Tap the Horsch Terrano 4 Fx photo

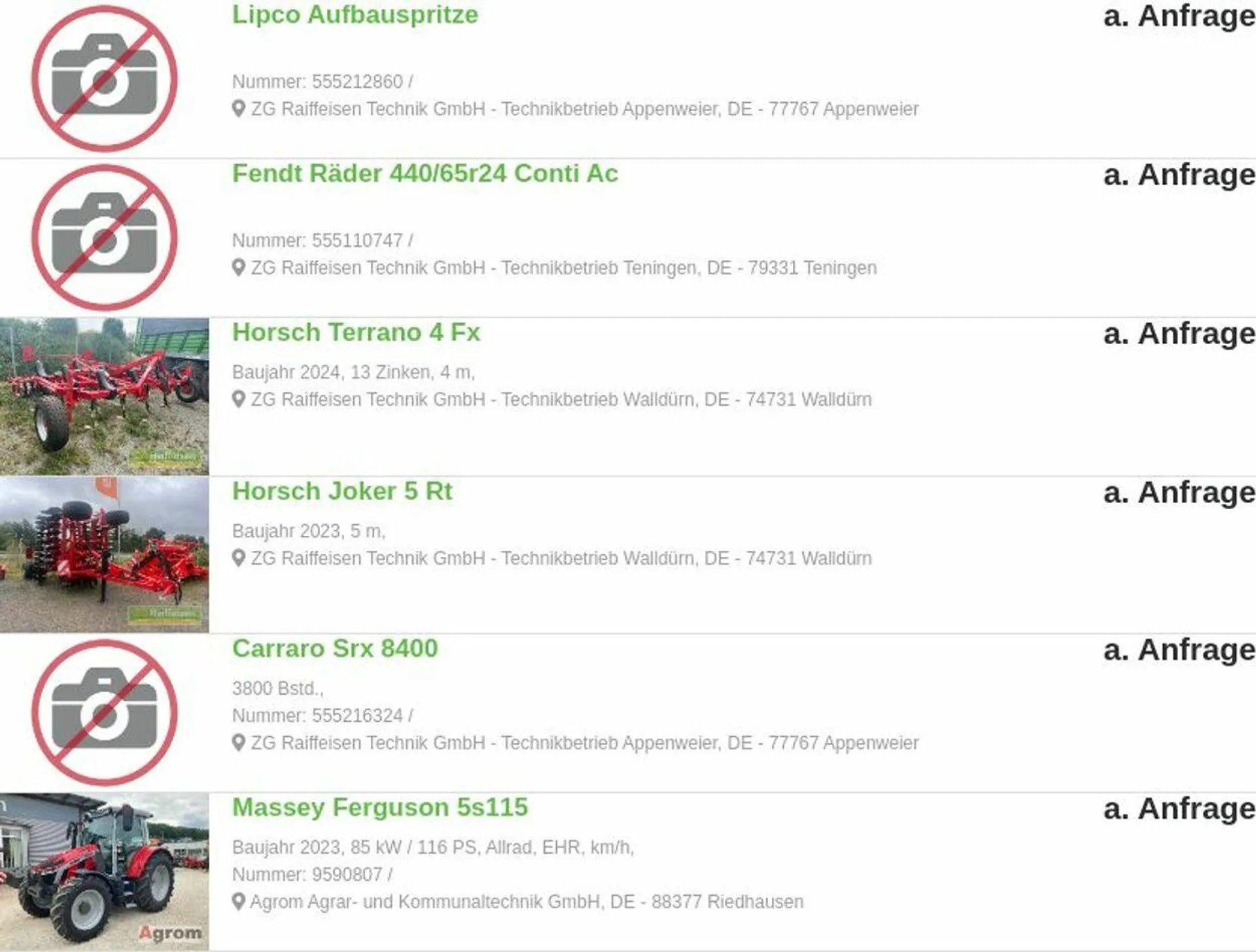pos(104,397)
